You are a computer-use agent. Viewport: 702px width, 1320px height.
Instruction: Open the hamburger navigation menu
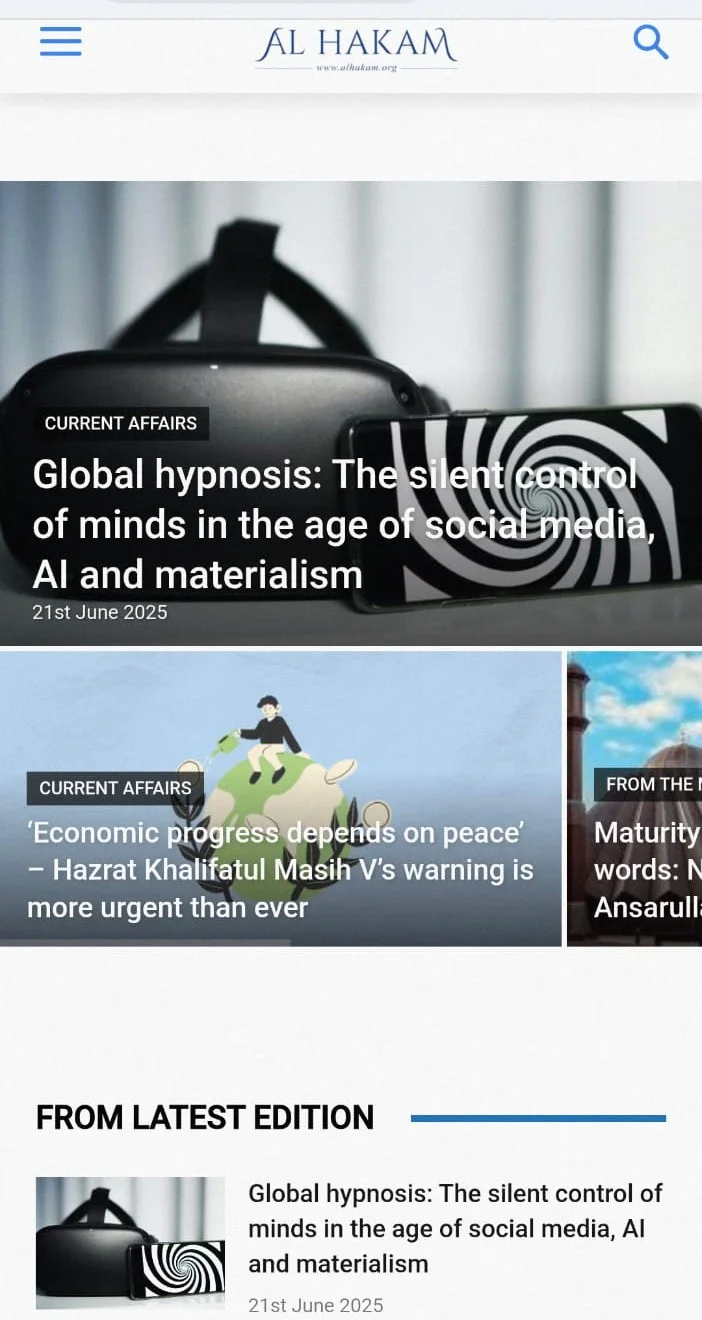click(x=61, y=42)
